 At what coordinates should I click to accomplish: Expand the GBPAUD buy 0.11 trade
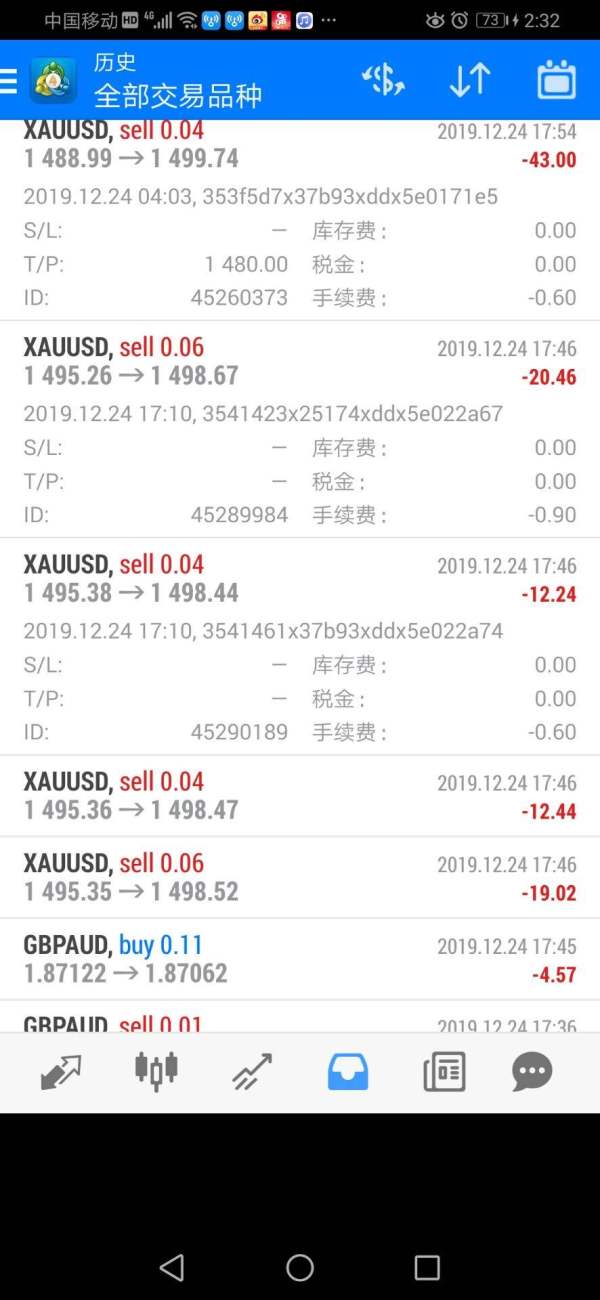click(300, 959)
